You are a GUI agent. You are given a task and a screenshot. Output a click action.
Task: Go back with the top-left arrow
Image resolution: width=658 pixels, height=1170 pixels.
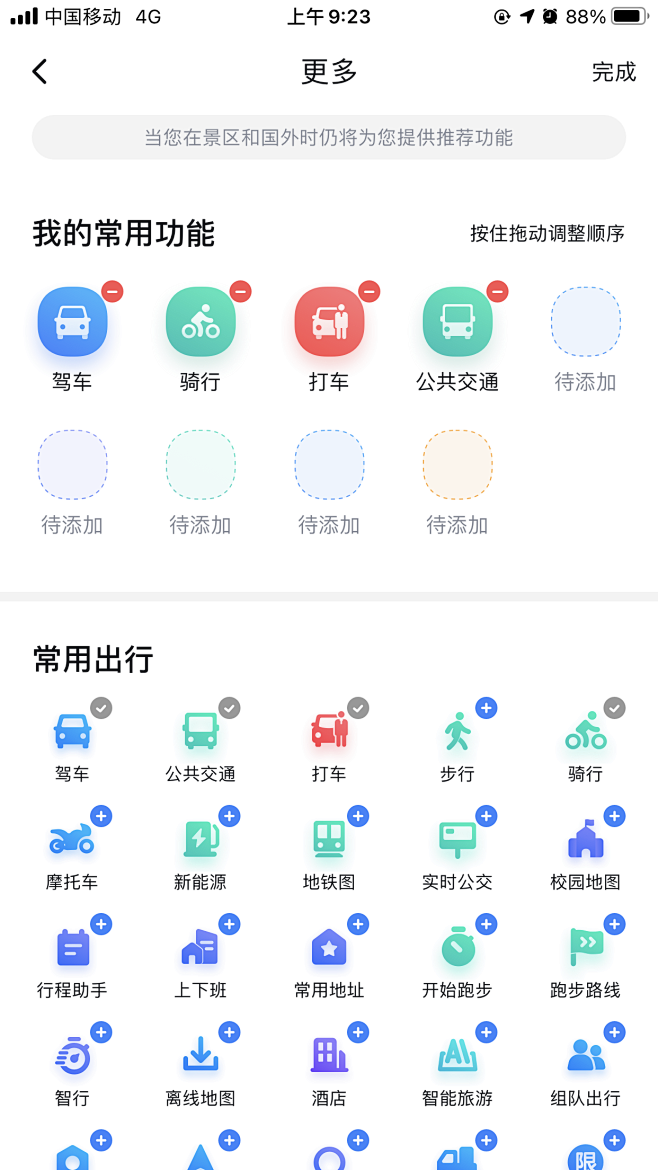[40, 72]
